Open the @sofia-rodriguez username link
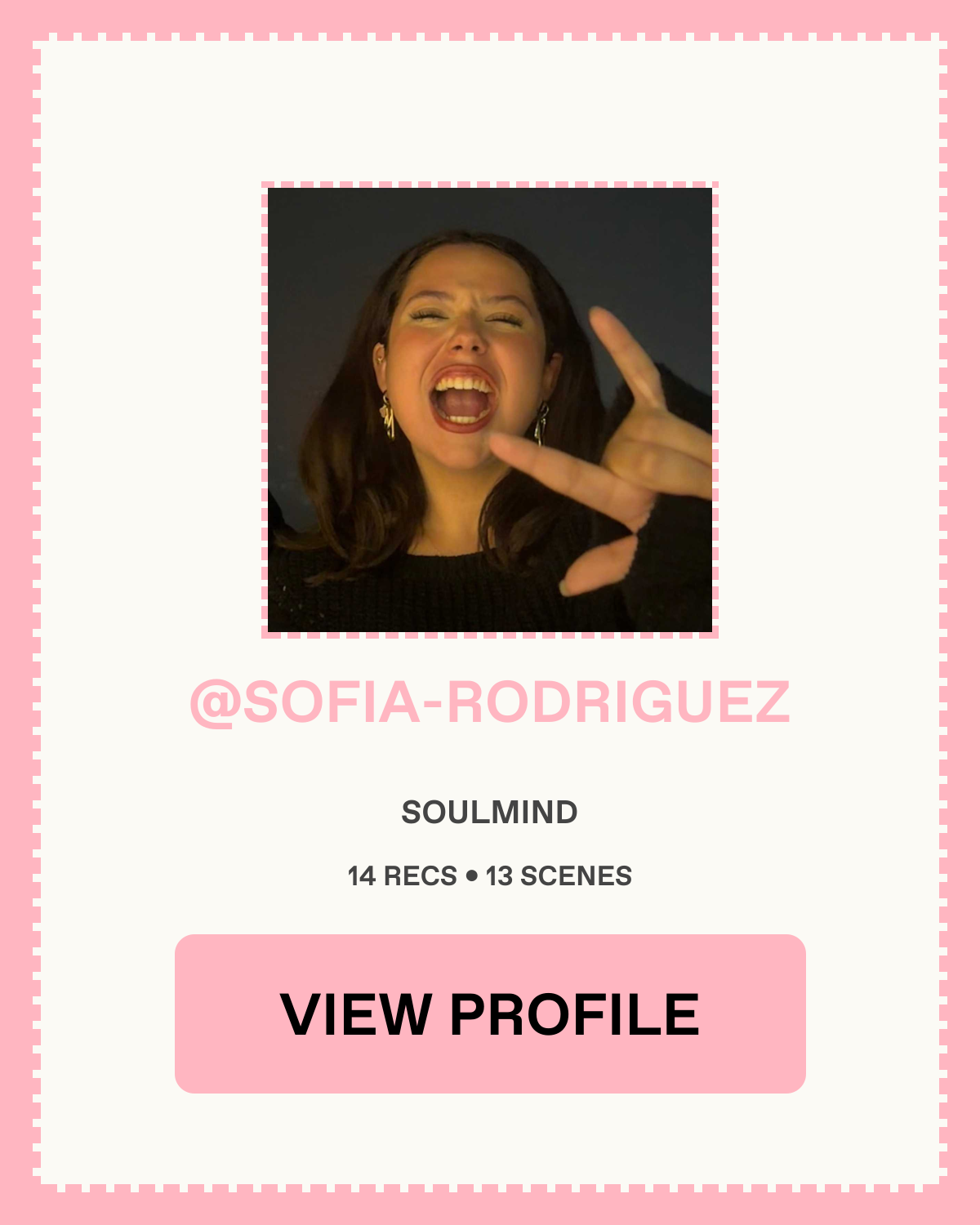Screen dimensions: 980x1225 tap(490, 702)
